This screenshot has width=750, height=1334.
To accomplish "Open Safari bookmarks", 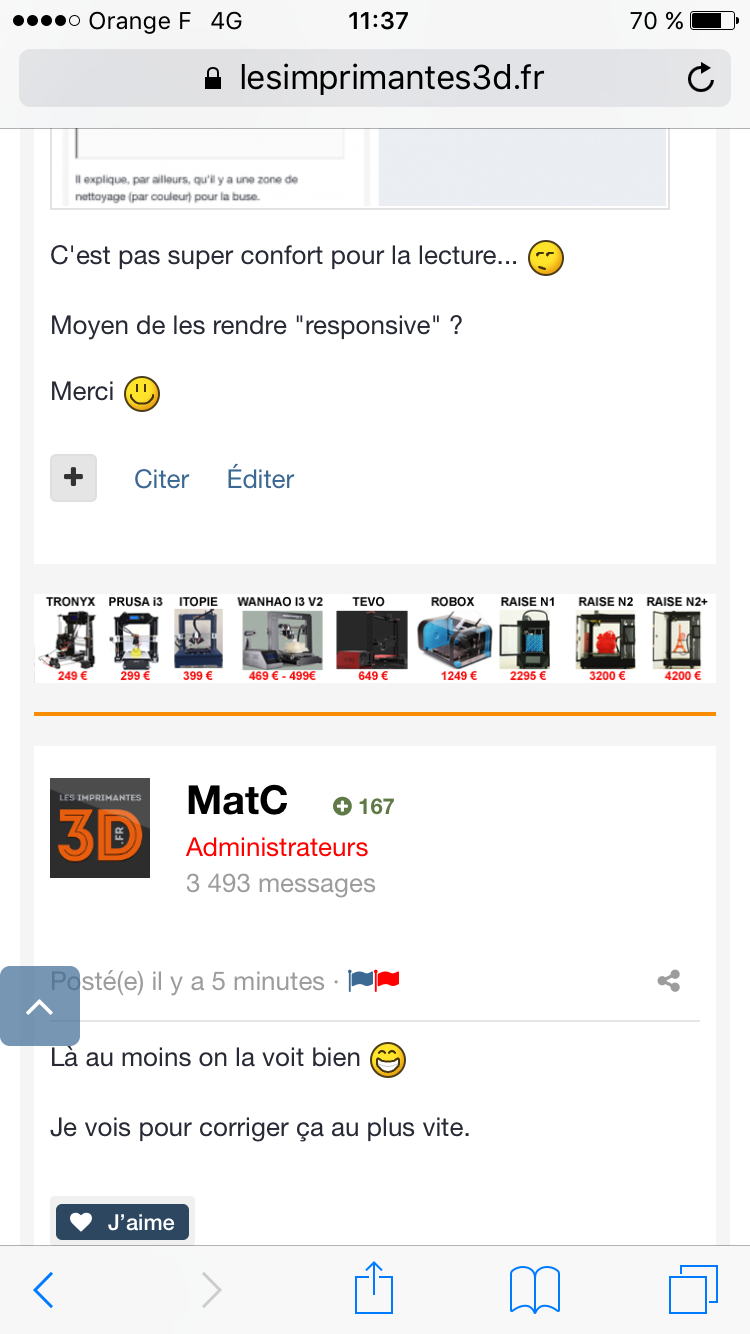I will click(x=535, y=1290).
